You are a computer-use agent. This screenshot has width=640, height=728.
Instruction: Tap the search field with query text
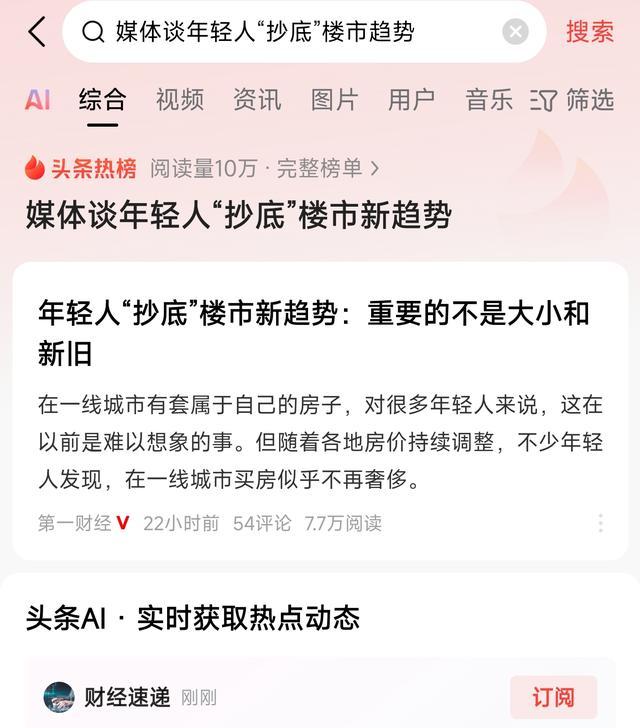[290, 32]
